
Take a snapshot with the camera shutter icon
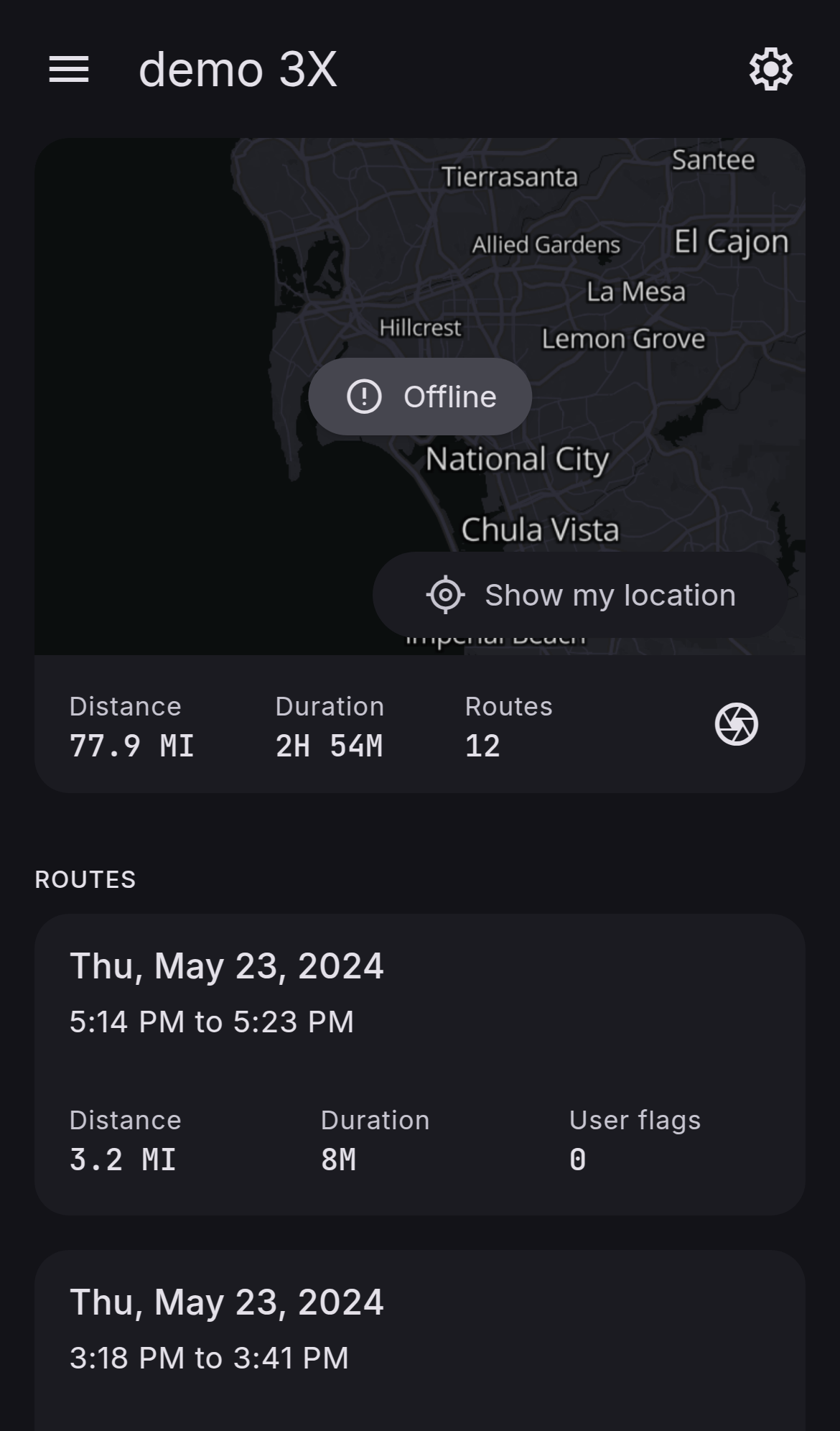coord(736,724)
